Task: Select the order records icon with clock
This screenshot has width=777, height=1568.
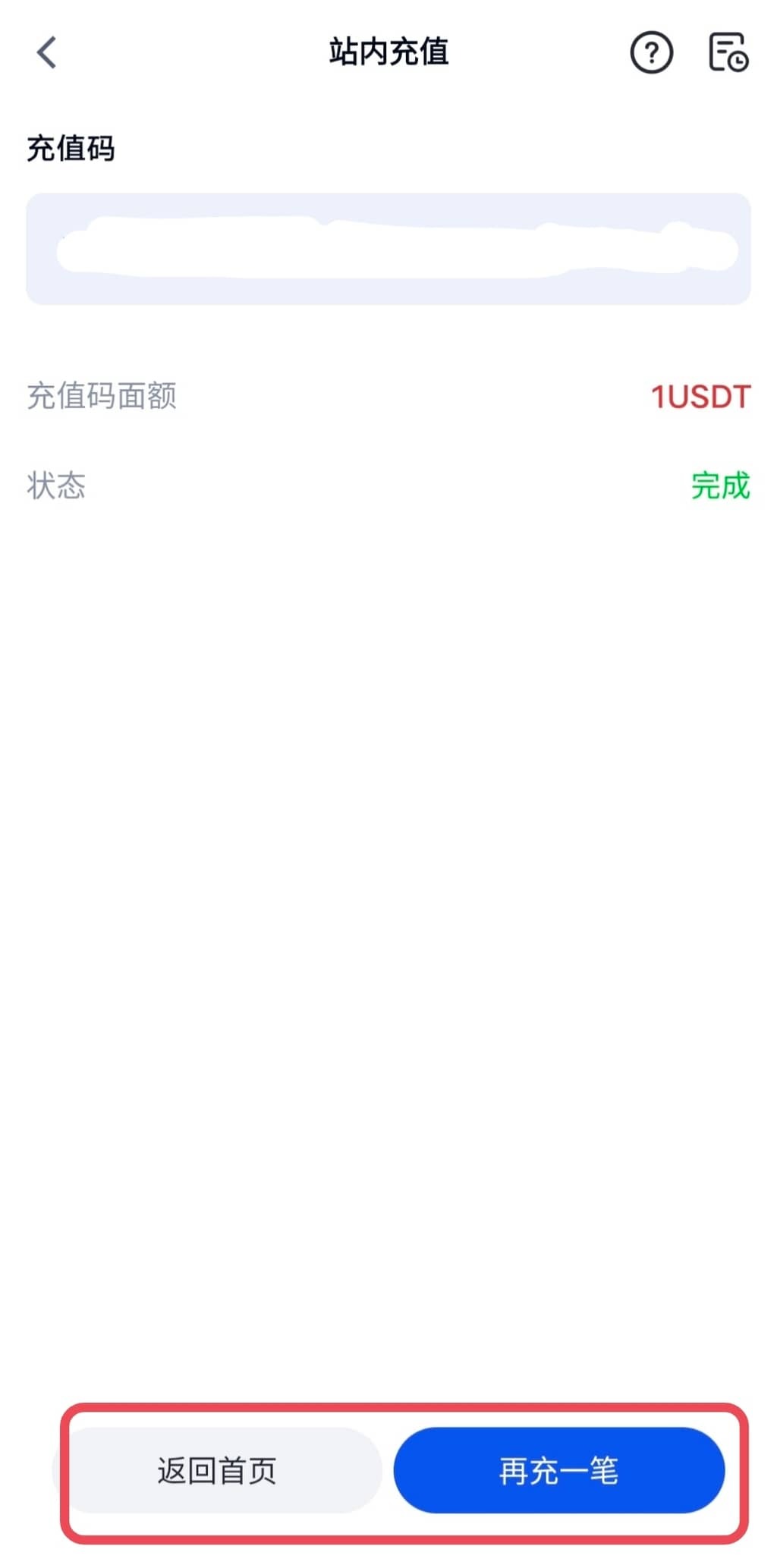Action: tap(727, 53)
